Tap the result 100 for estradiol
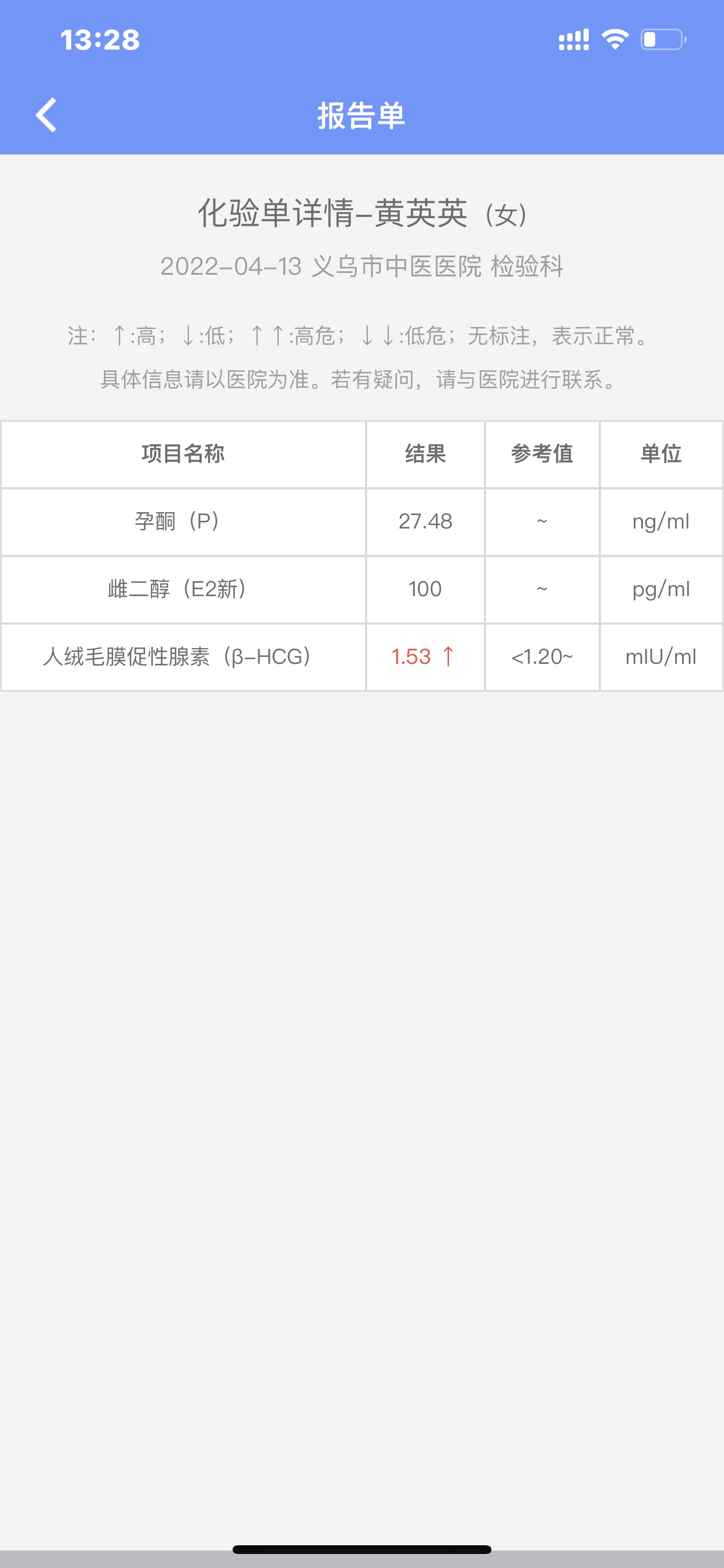 click(x=424, y=589)
